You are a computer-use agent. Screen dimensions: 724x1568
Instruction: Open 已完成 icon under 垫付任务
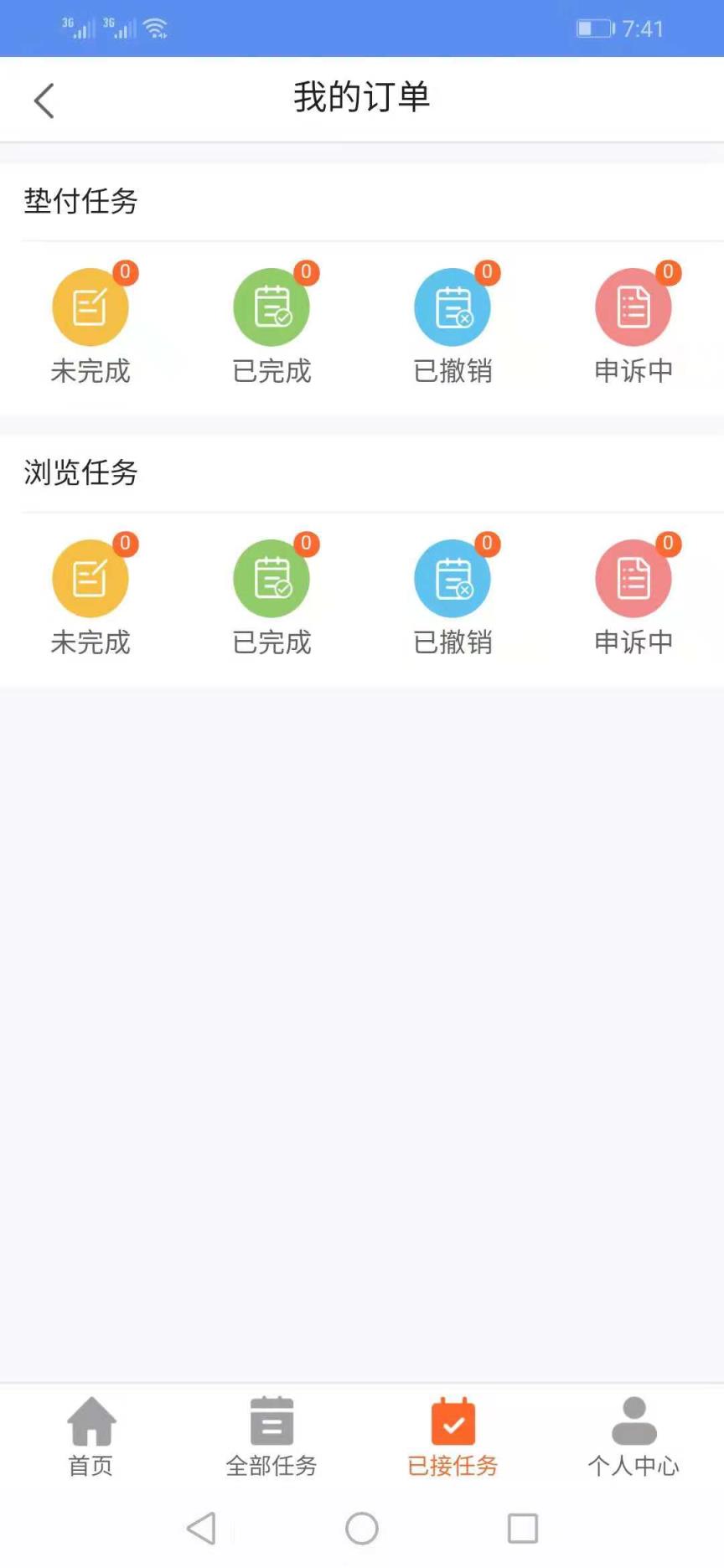271,307
